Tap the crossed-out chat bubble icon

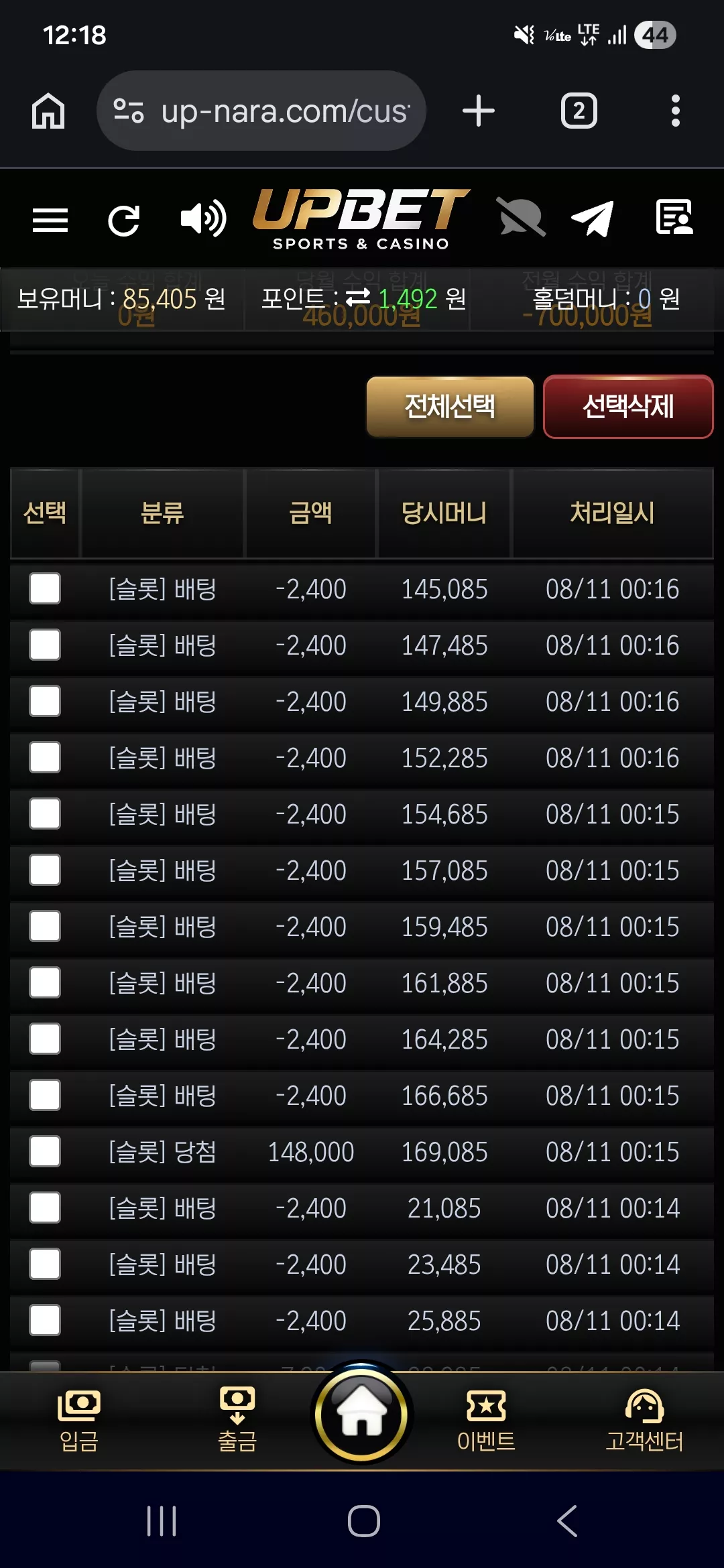click(522, 217)
